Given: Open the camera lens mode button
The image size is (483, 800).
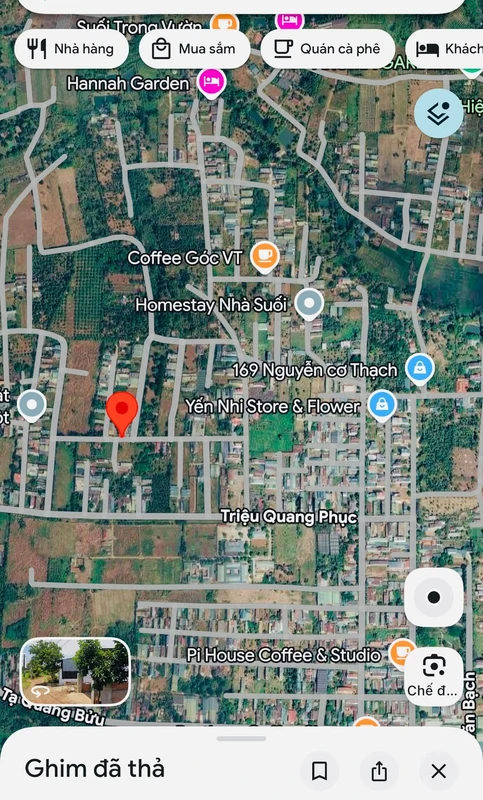Looking at the screenshot, I should [x=434, y=677].
